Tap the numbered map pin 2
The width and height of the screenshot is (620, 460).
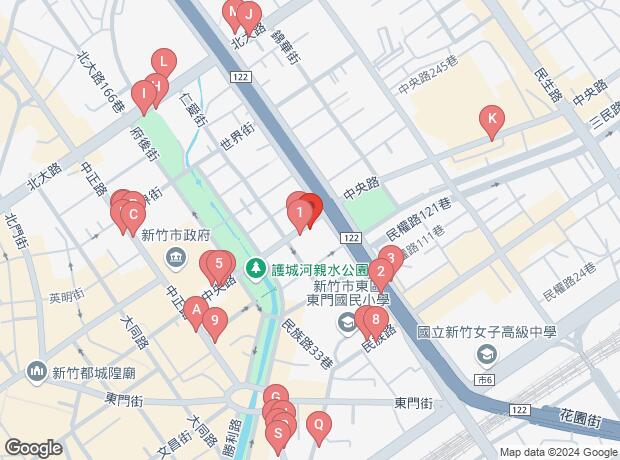(x=380, y=271)
